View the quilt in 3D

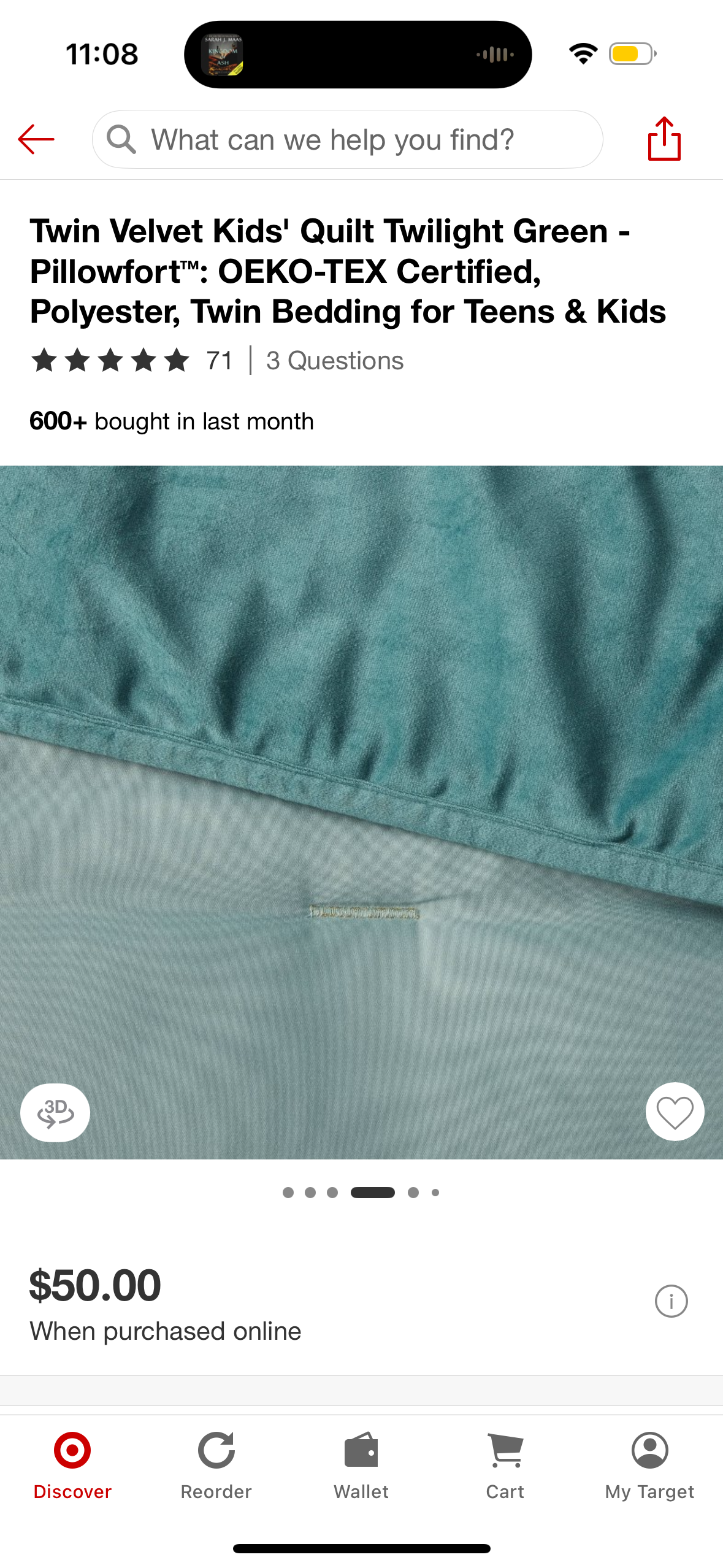point(55,1112)
